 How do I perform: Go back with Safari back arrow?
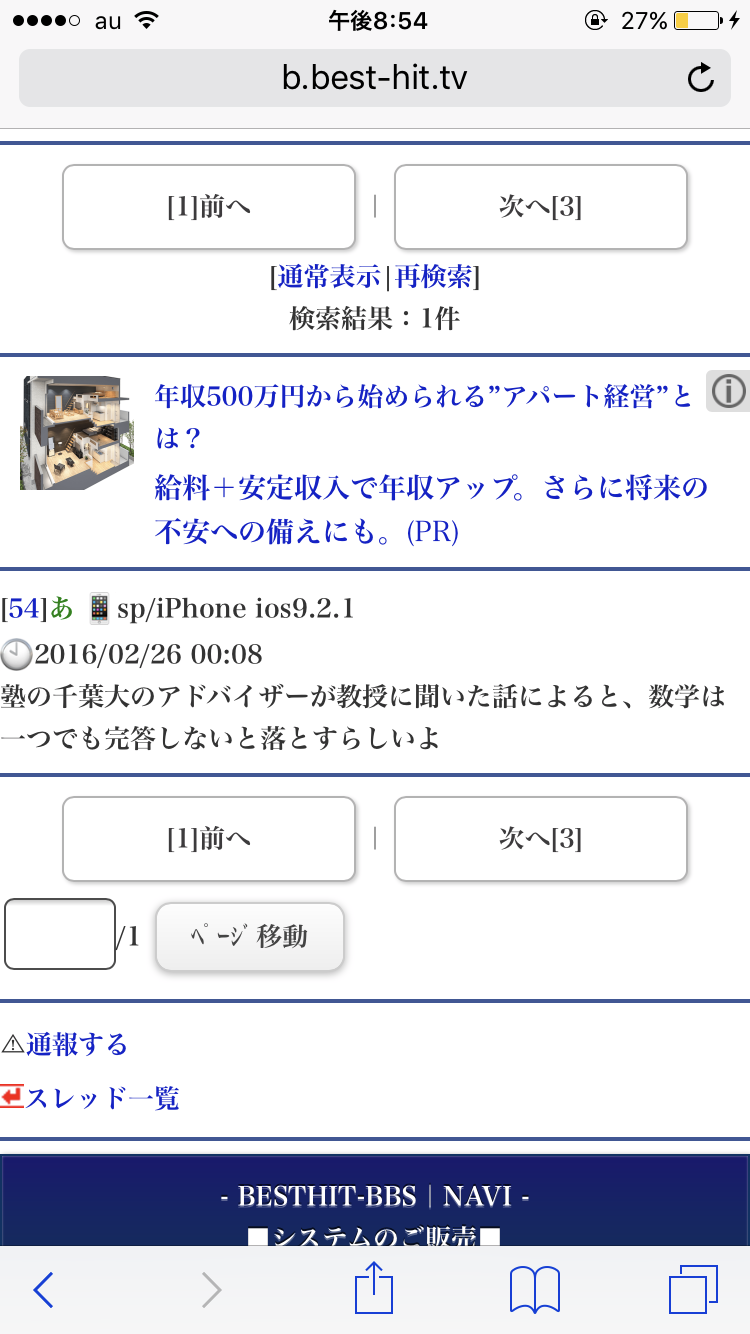click(43, 1290)
